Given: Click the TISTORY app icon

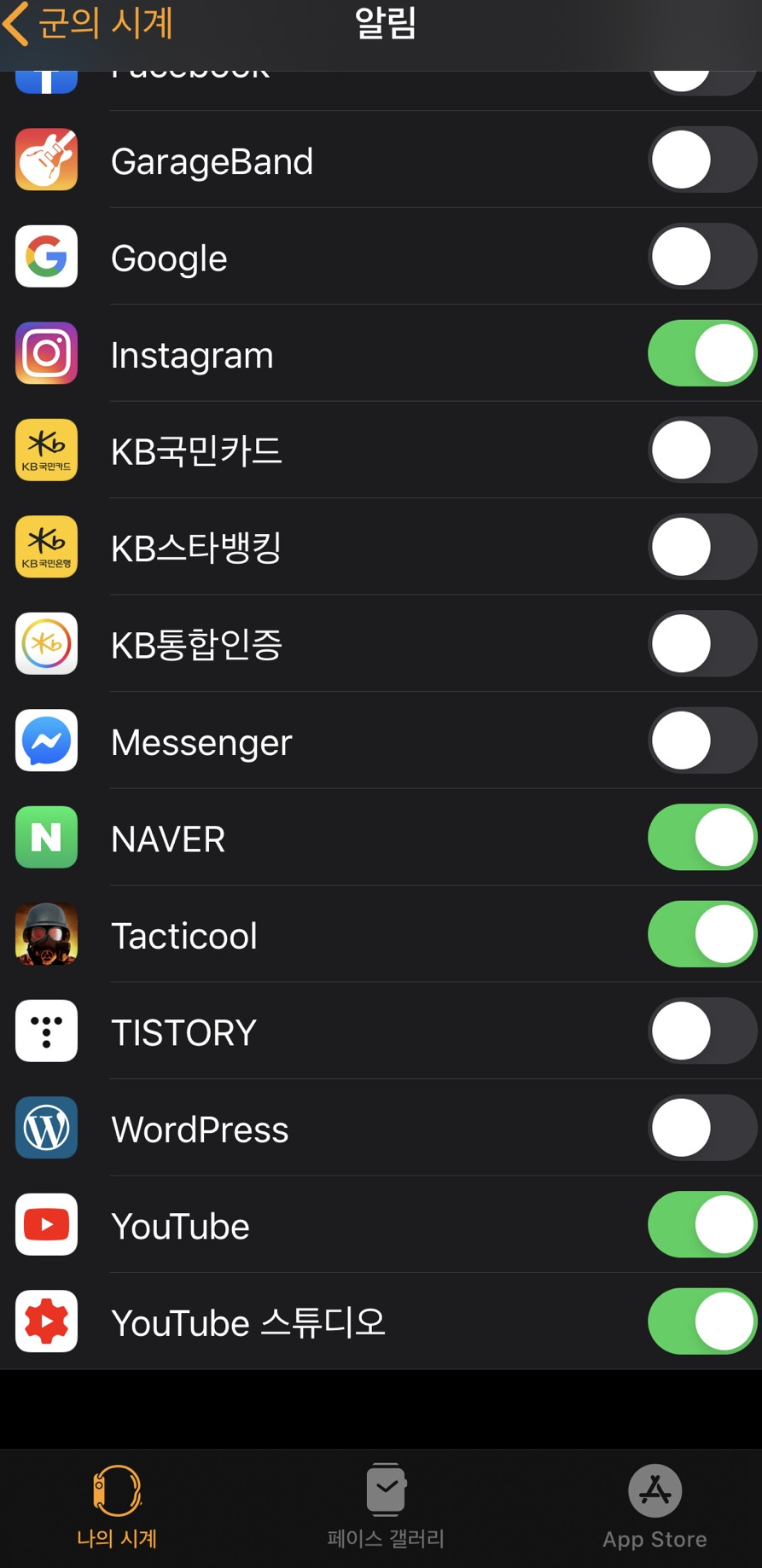Looking at the screenshot, I should pyautogui.click(x=46, y=1031).
